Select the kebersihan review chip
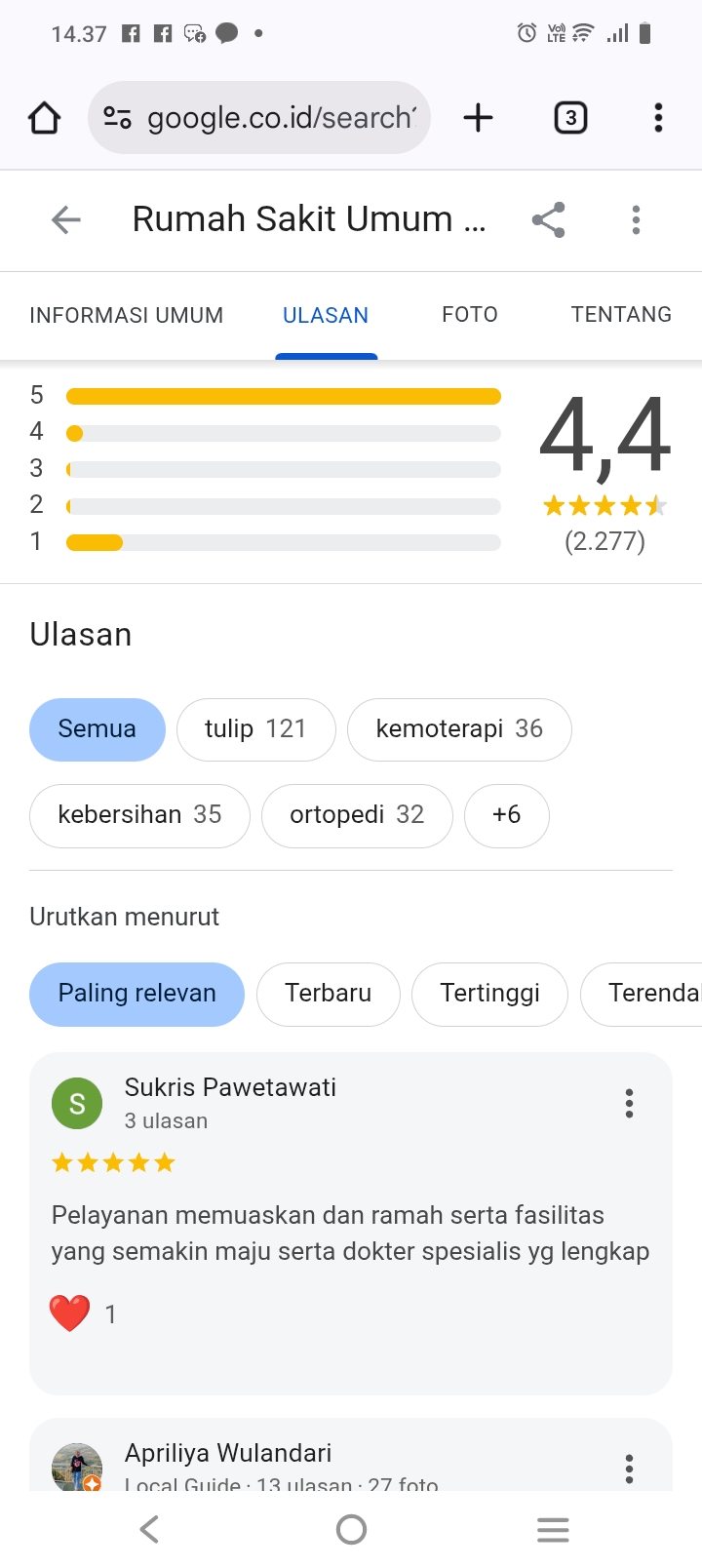Image resolution: width=702 pixels, height=1568 pixels. pyautogui.click(x=139, y=815)
